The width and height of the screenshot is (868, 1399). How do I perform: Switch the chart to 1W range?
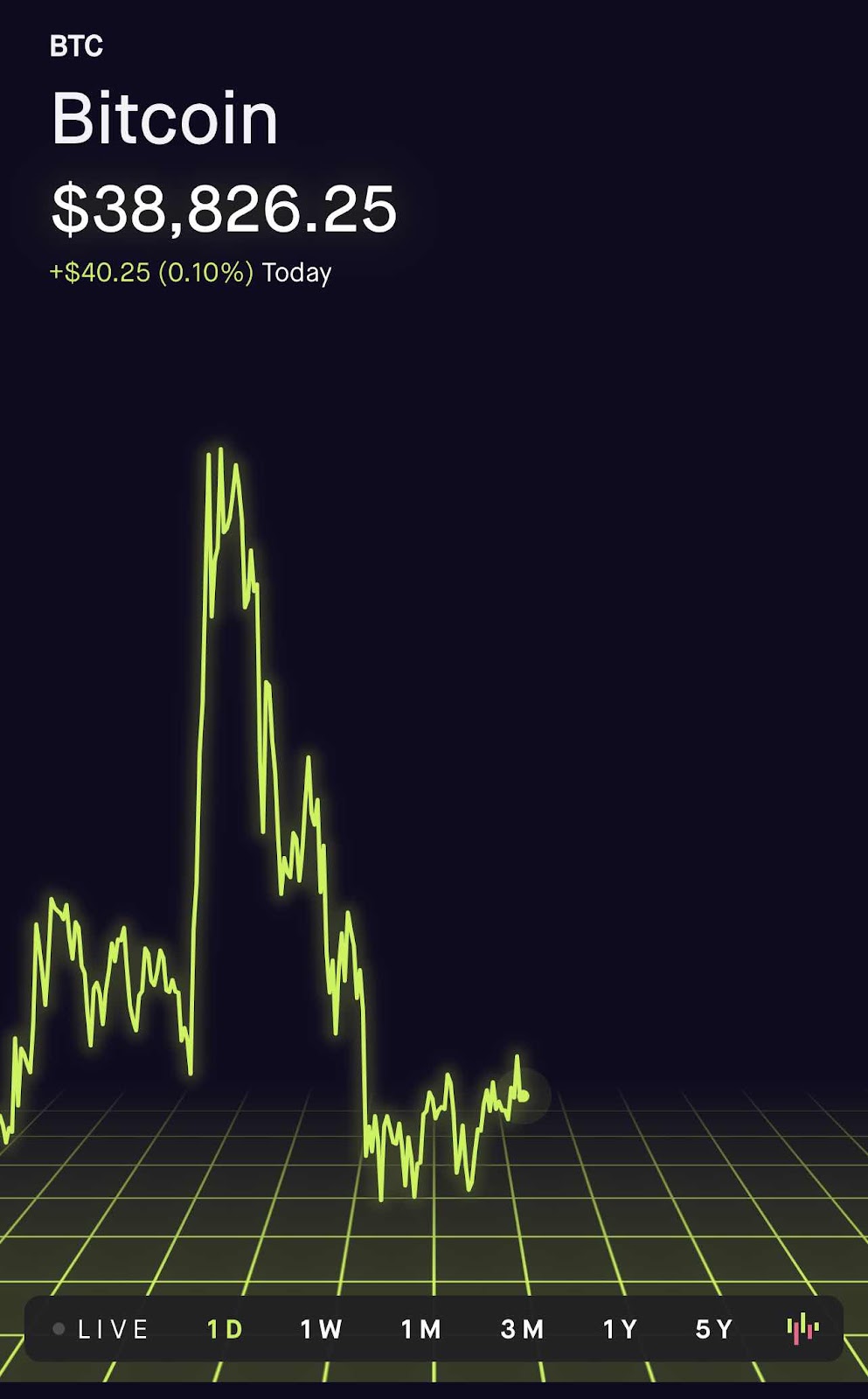point(321,1330)
